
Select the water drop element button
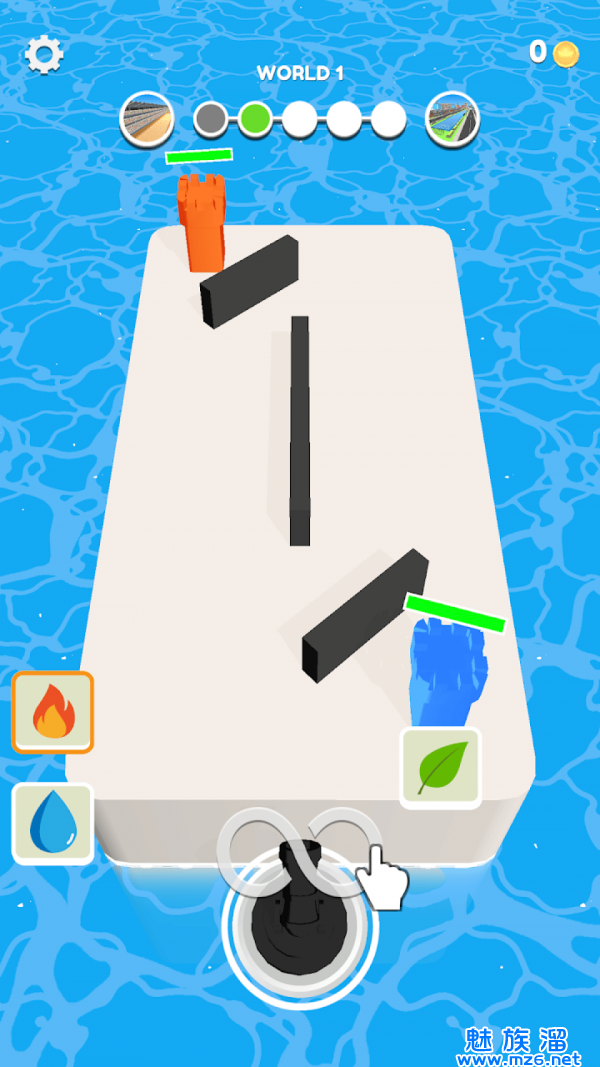pos(52,823)
